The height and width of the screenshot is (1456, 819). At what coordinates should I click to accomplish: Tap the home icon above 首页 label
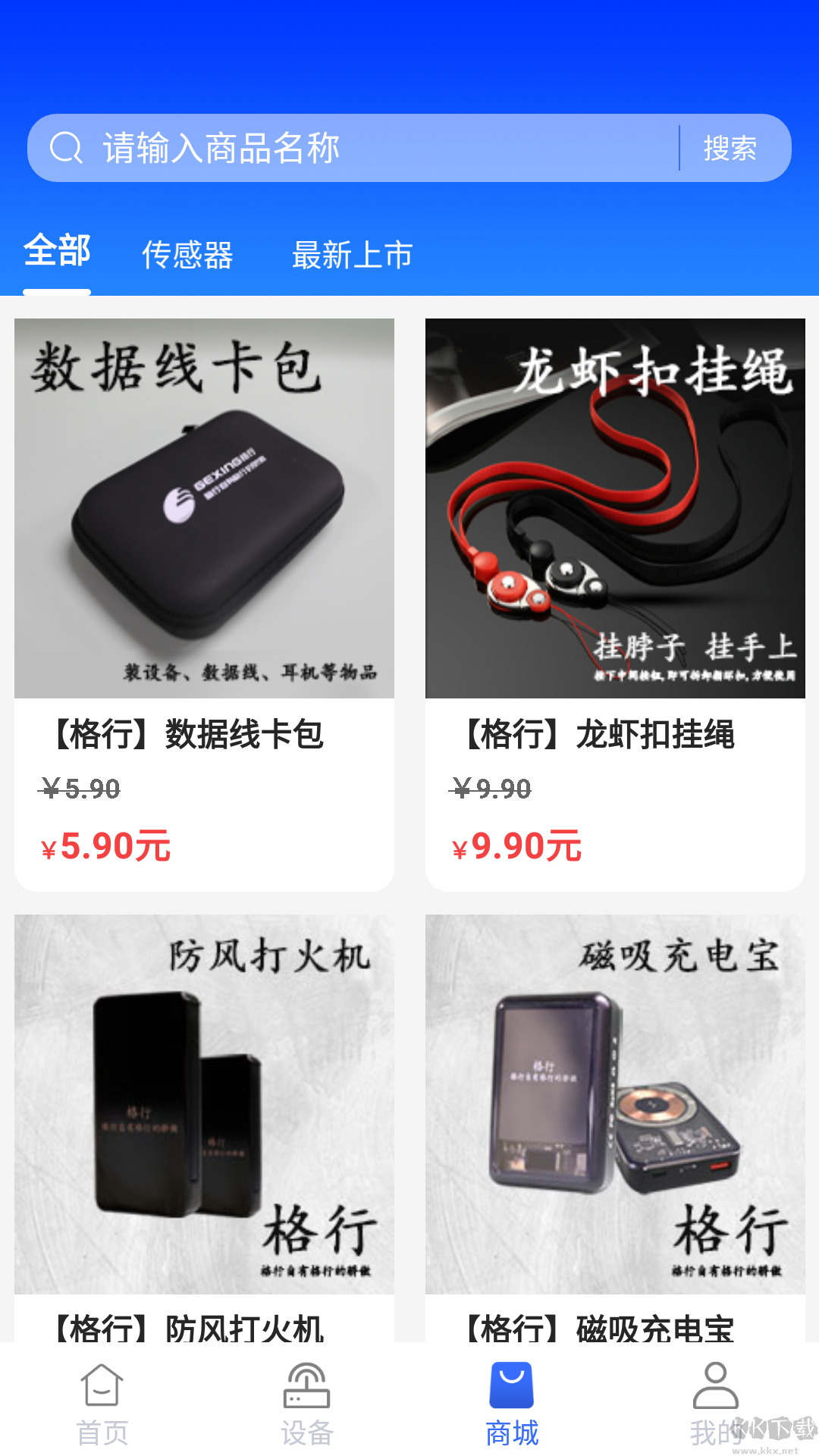[x=102, y=1385]
